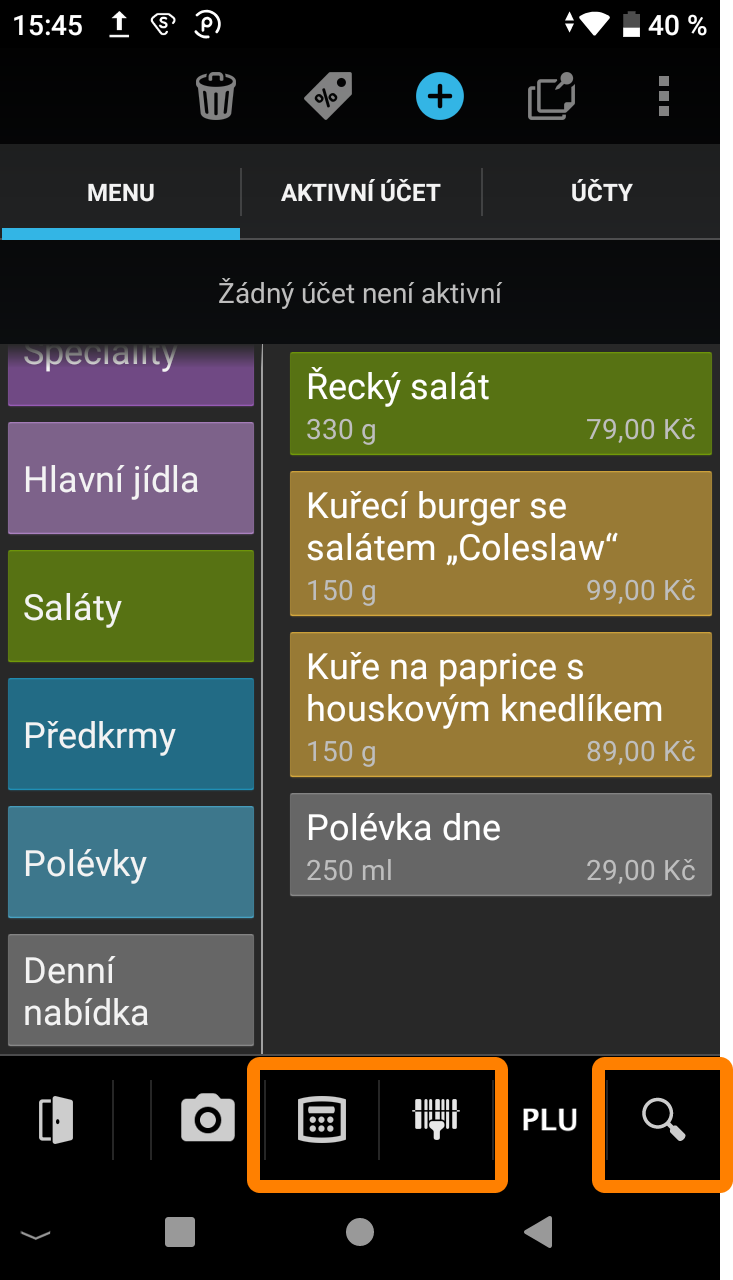This screenshot has width=733, height=1280.
Task: Add Polévka dne to the order
Action: (x=500, y=844)
